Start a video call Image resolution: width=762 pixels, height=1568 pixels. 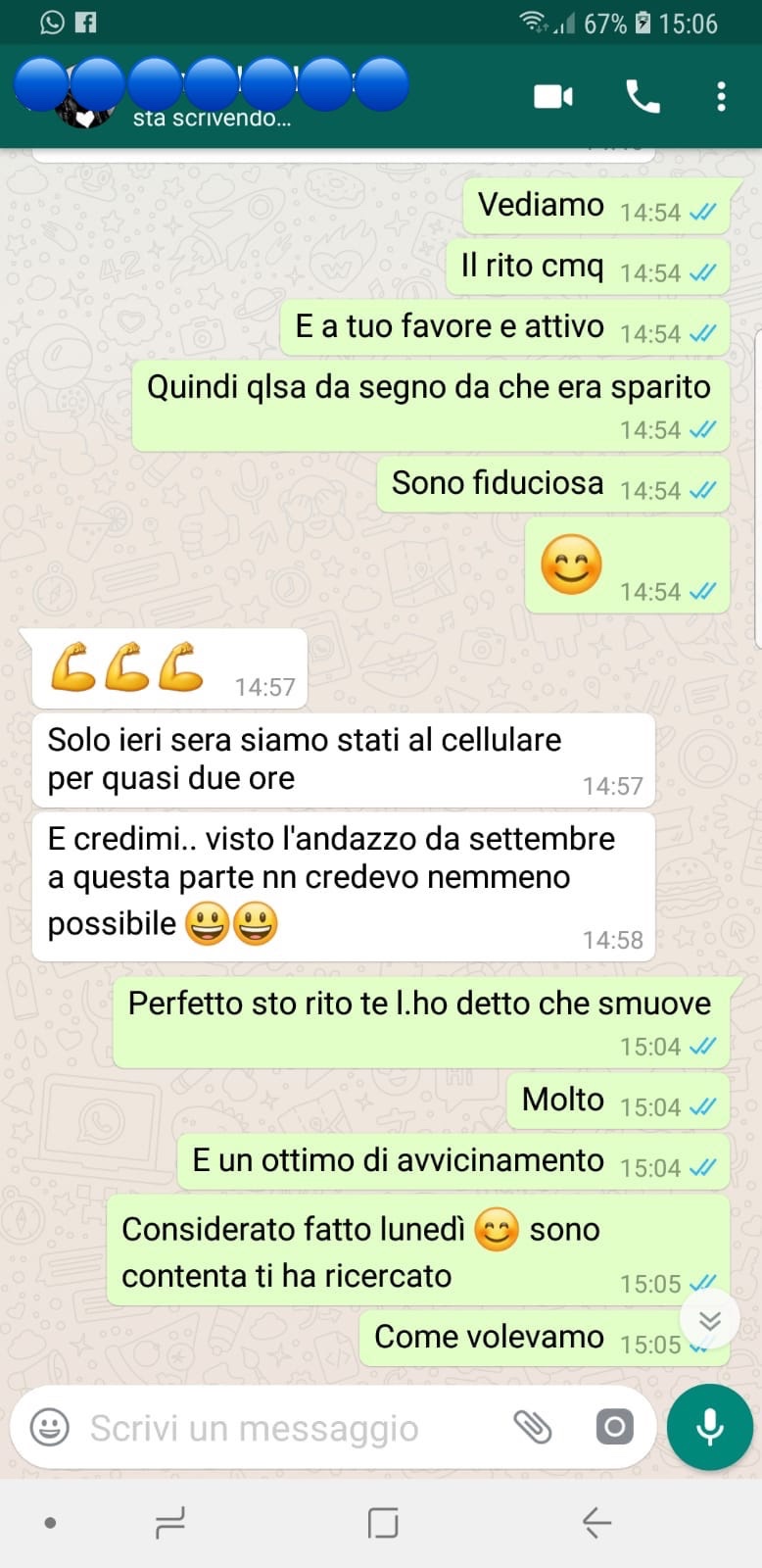tap(553, 96)
